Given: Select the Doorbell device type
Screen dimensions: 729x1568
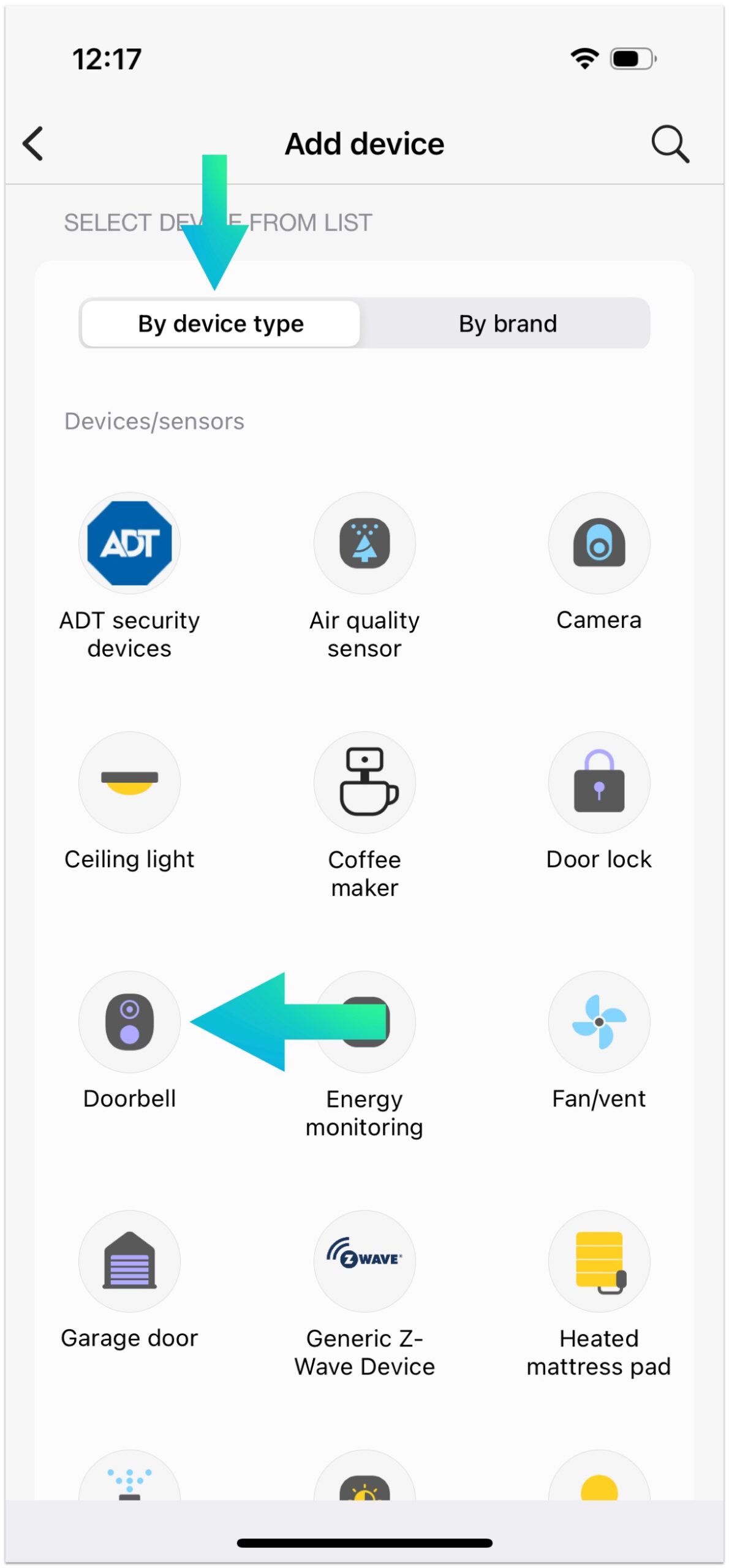Looking at the screenshot, I should (129, 1022).
